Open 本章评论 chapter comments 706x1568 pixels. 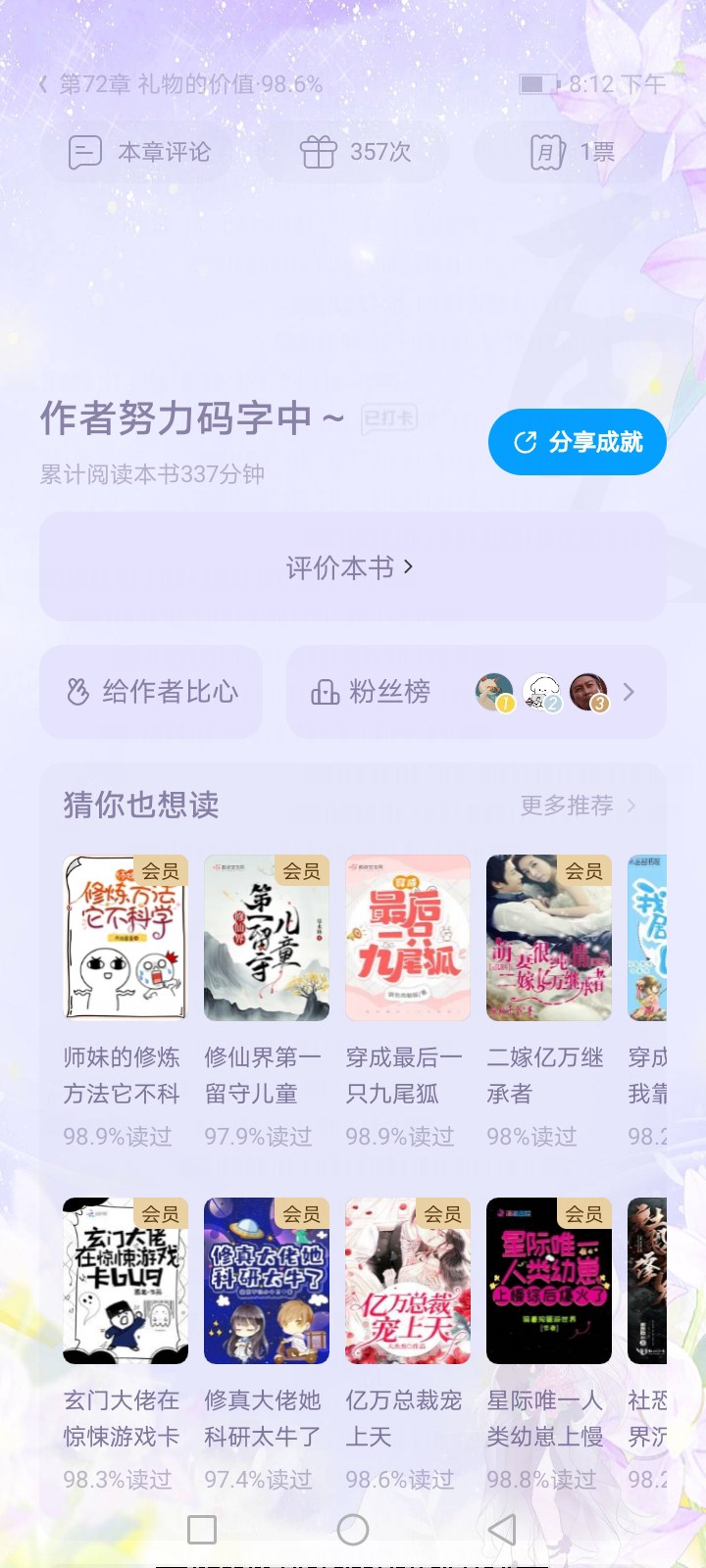(139, 152)
